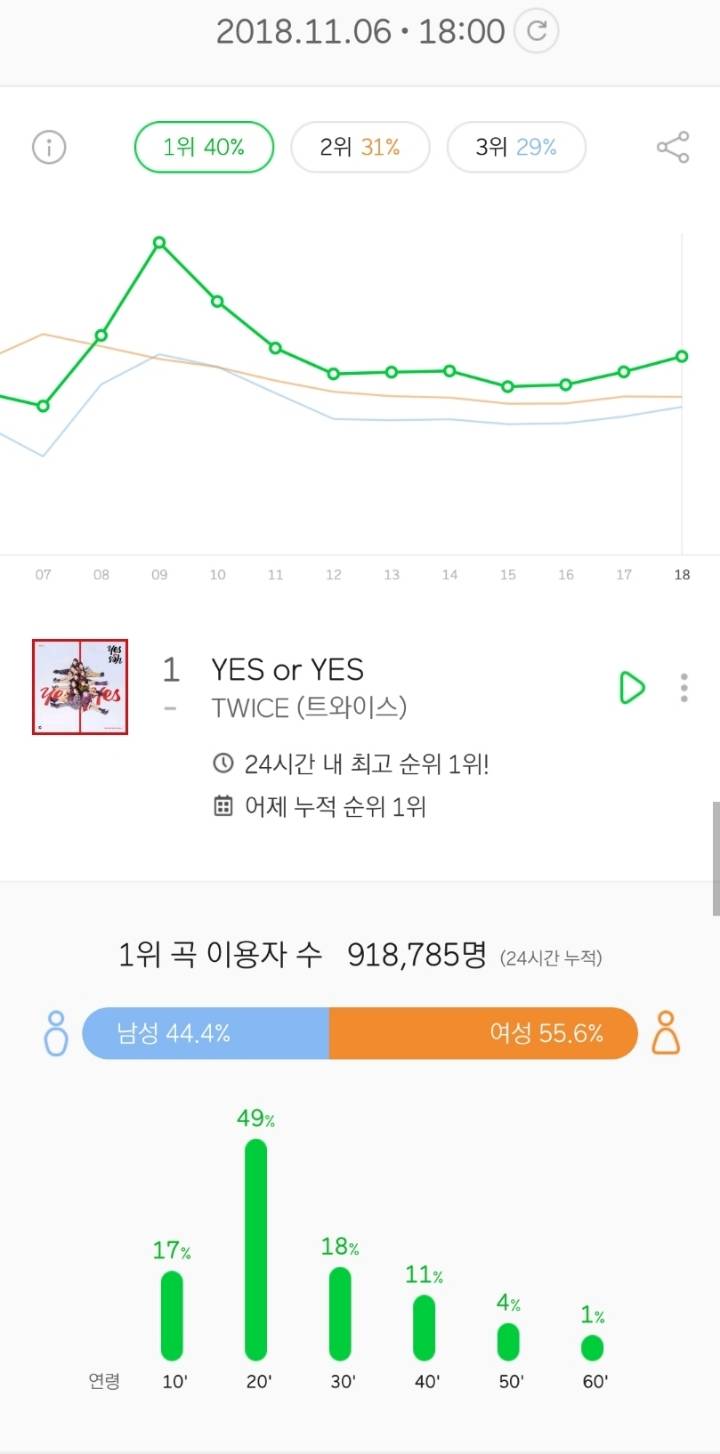Select the 1위 40% rank filter

coord(203,147)
